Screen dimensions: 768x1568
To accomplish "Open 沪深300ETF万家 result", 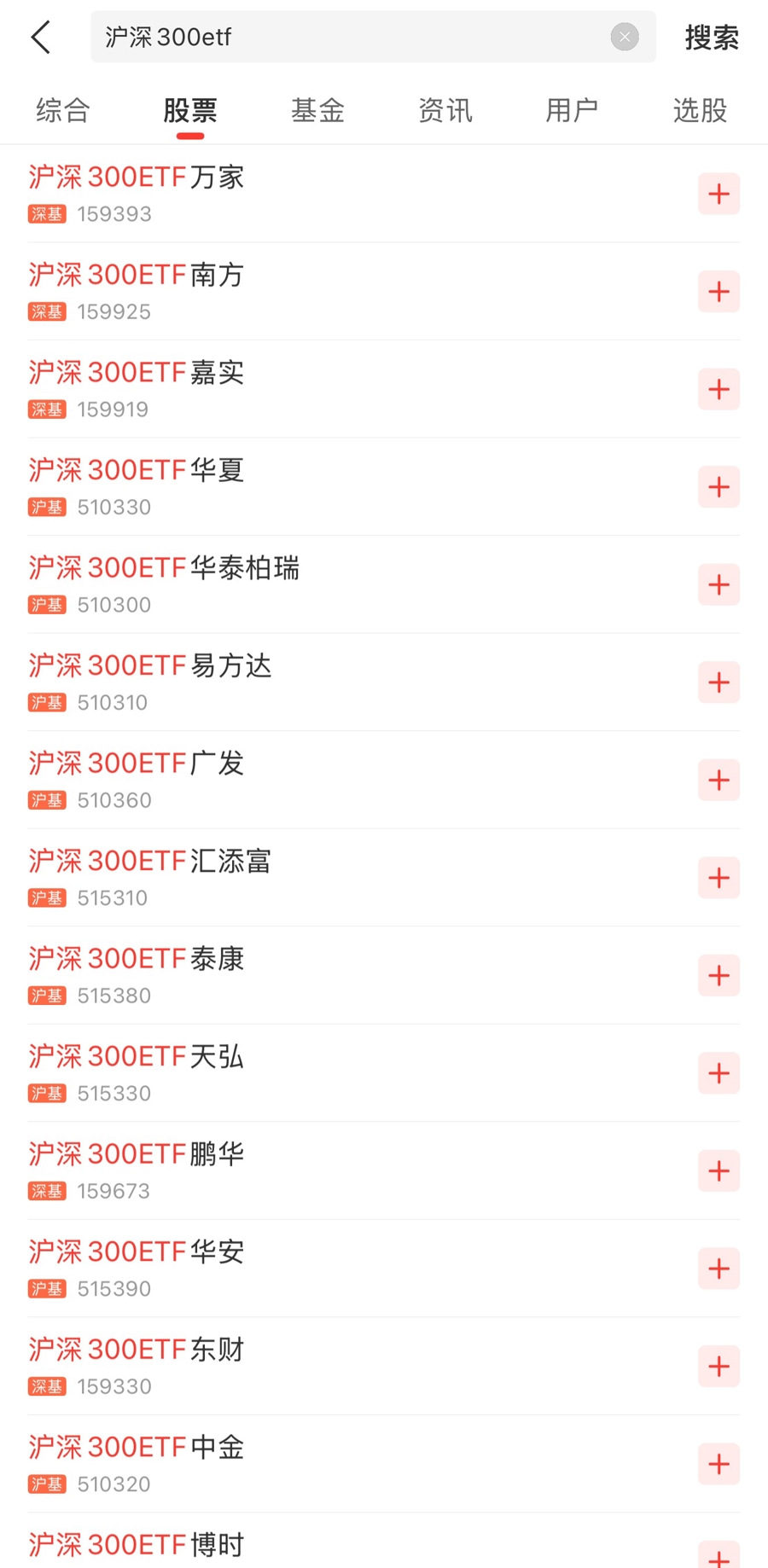I will click(256, 194).
